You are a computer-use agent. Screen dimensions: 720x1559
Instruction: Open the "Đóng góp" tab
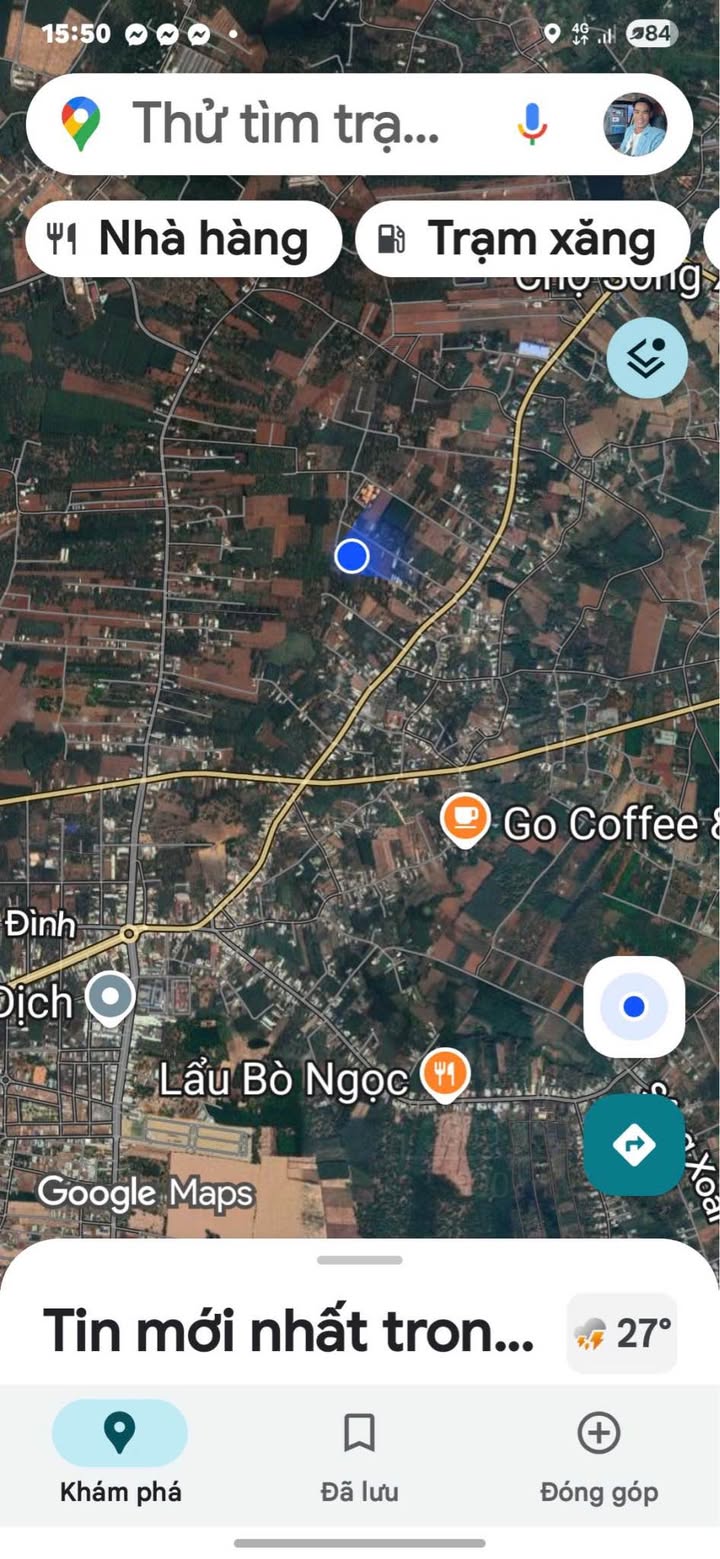point(599,1452)
